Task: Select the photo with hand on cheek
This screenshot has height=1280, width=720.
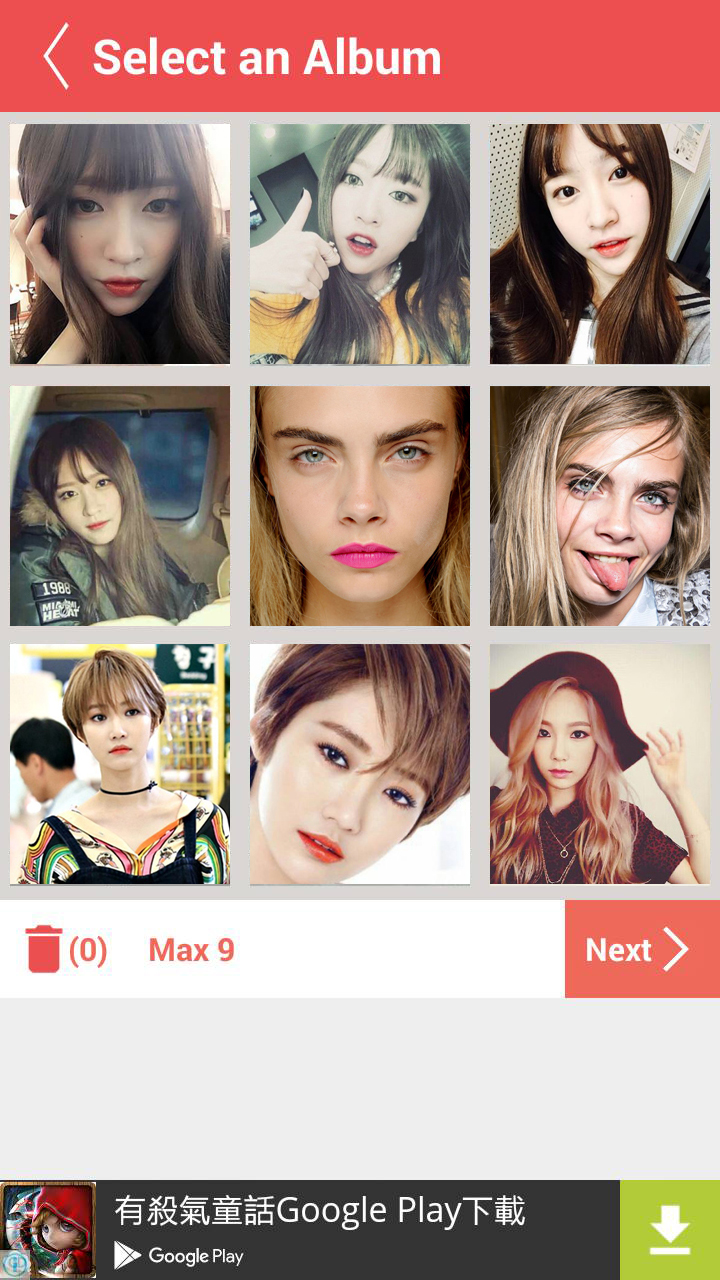Action: click(120, 244)
